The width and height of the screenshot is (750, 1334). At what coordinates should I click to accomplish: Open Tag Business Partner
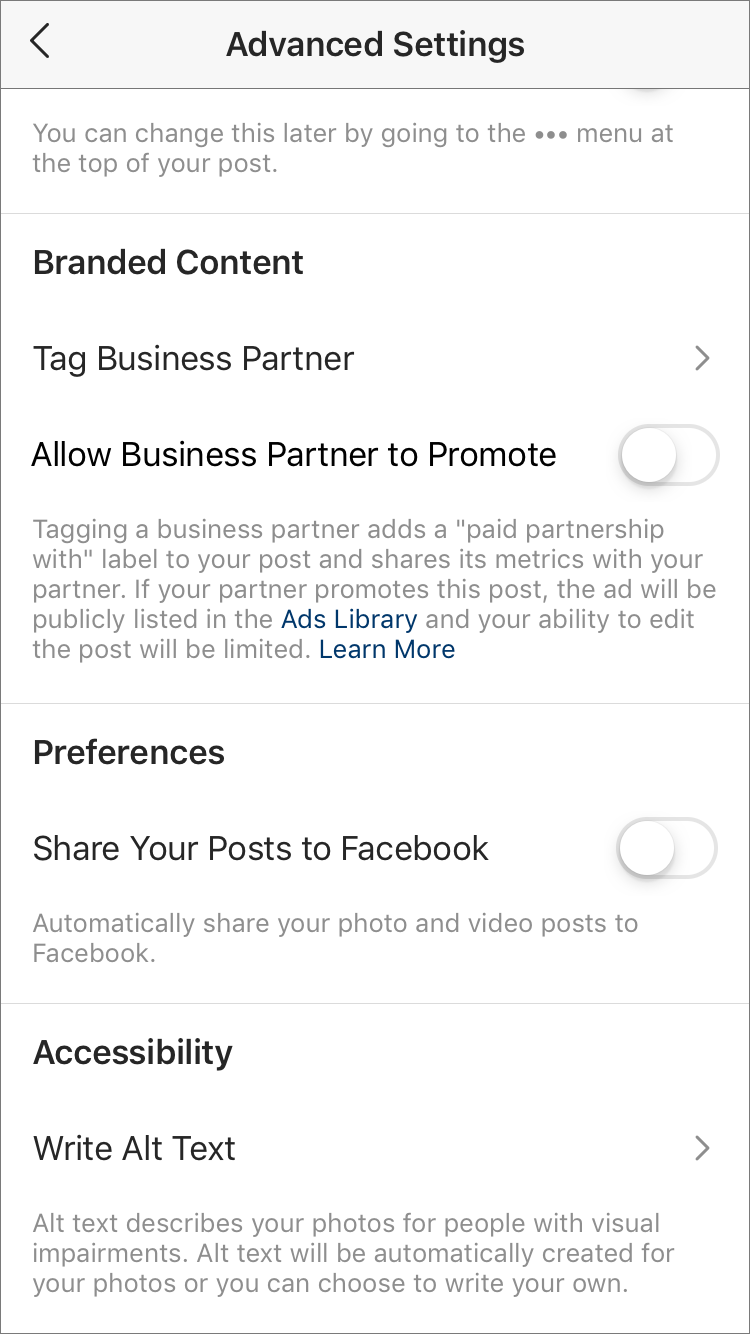pyautogui.click(x=375, y=358)
